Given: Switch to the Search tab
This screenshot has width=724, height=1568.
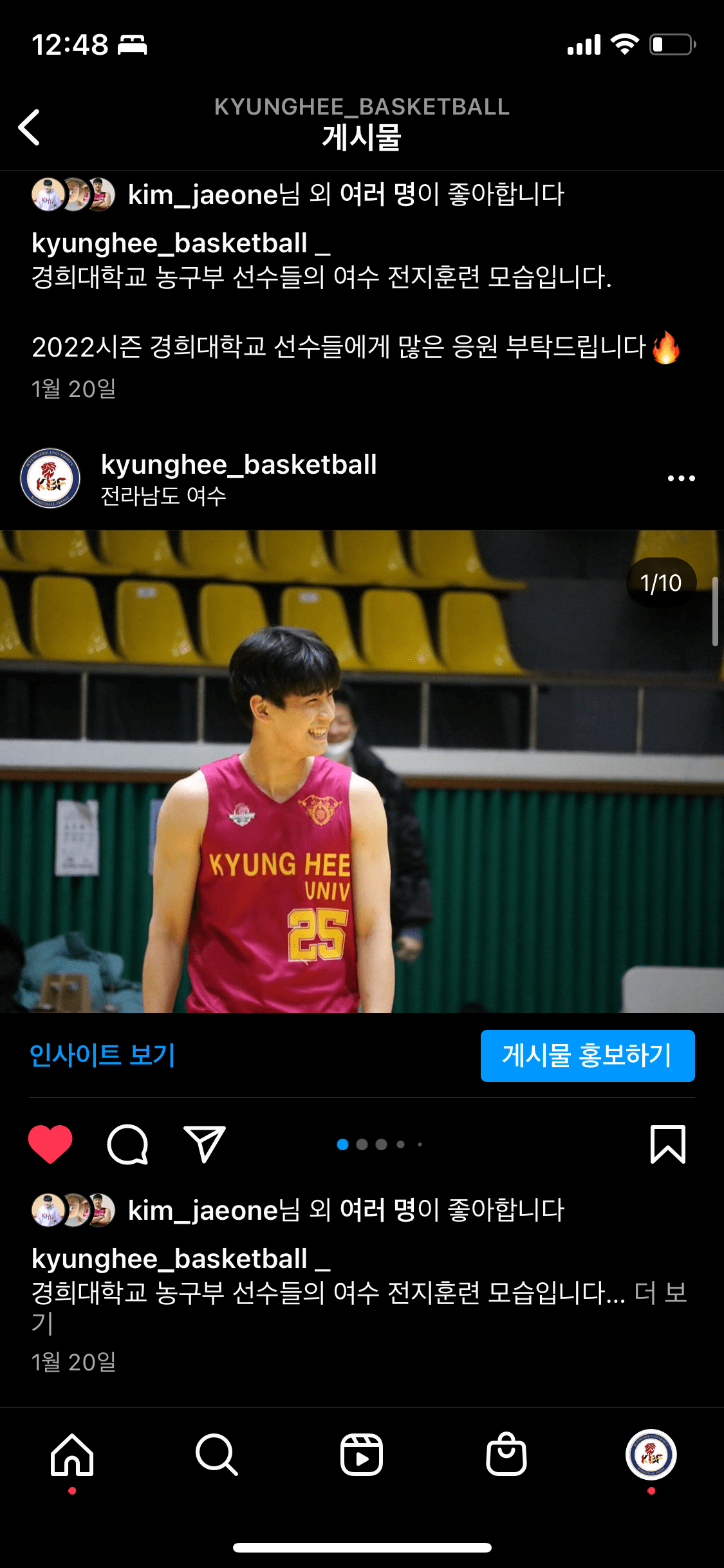Looking at the screenshot, I should coord(217,1455).
